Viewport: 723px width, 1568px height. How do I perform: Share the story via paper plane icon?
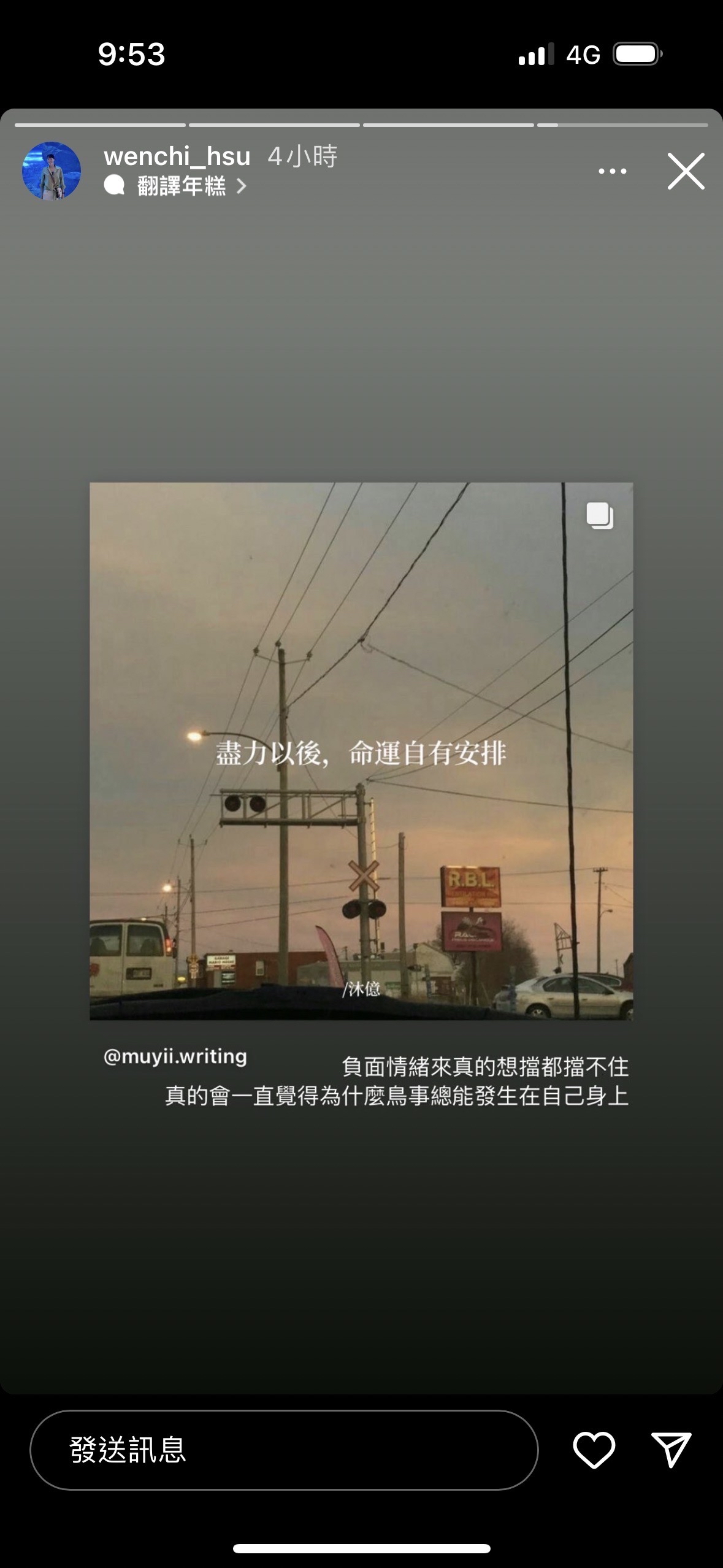671,1450
